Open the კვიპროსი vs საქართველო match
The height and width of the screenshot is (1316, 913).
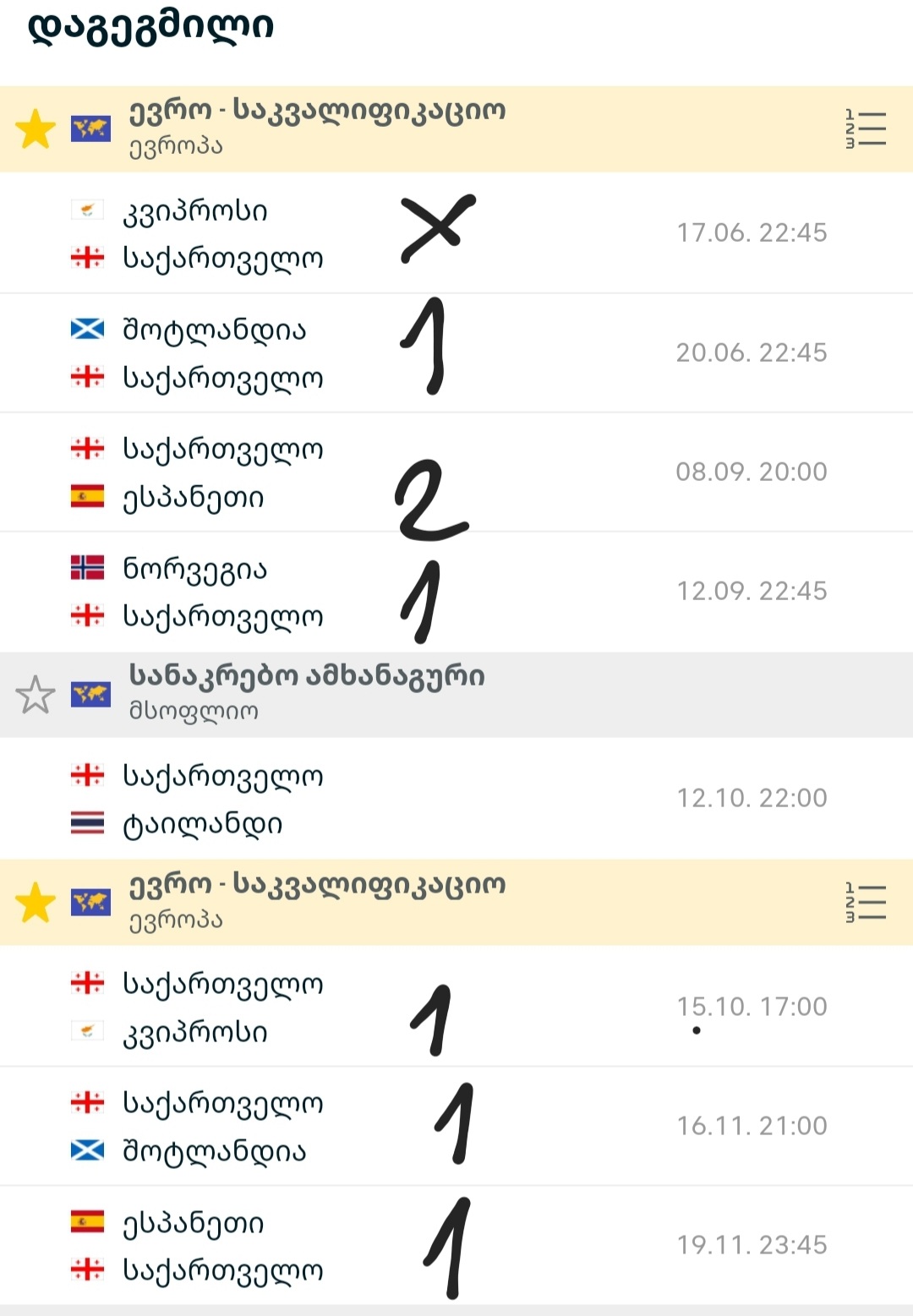[x=456, y=233]
